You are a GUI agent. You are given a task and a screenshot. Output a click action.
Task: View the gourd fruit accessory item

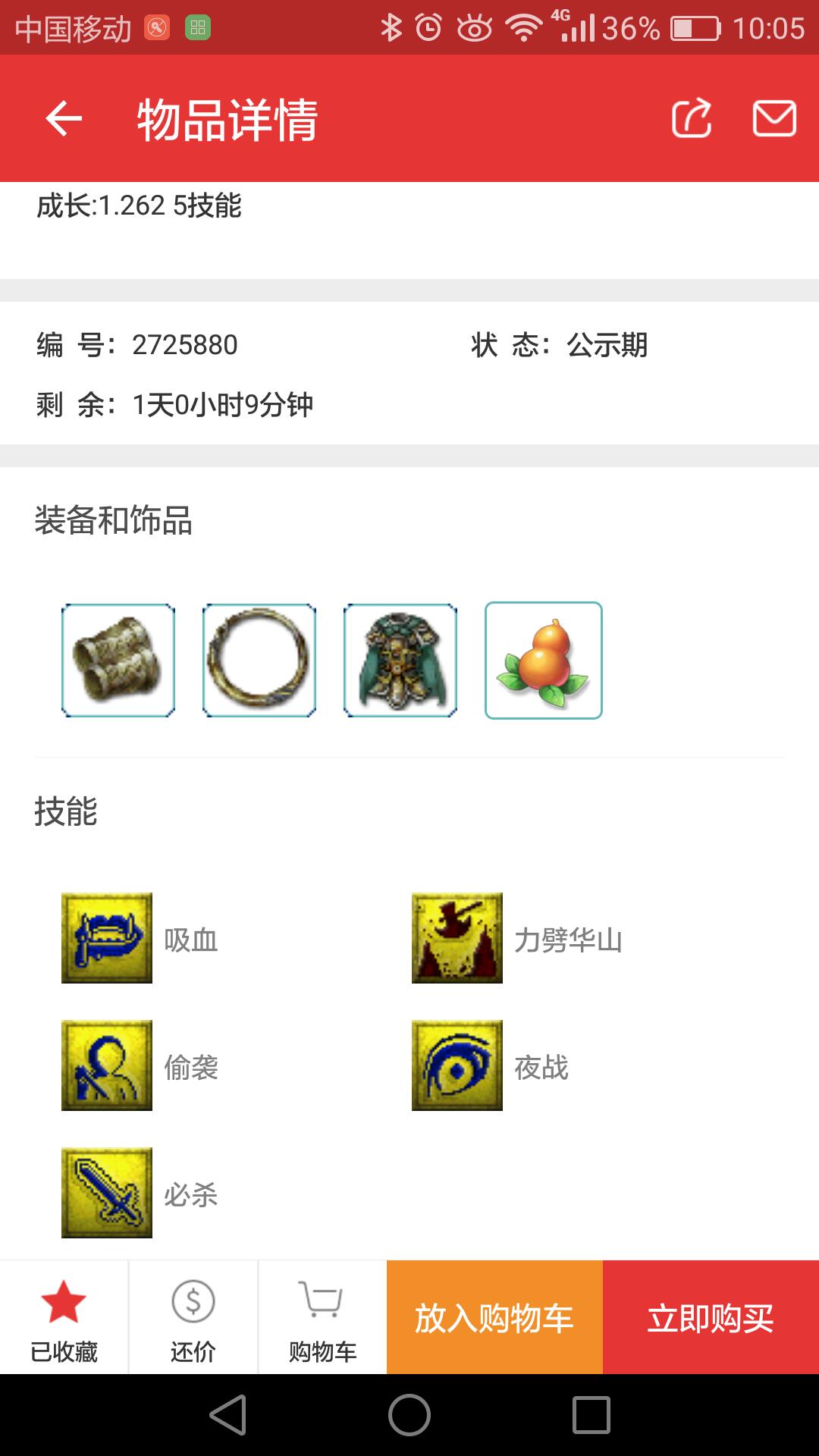coord(543,661)
